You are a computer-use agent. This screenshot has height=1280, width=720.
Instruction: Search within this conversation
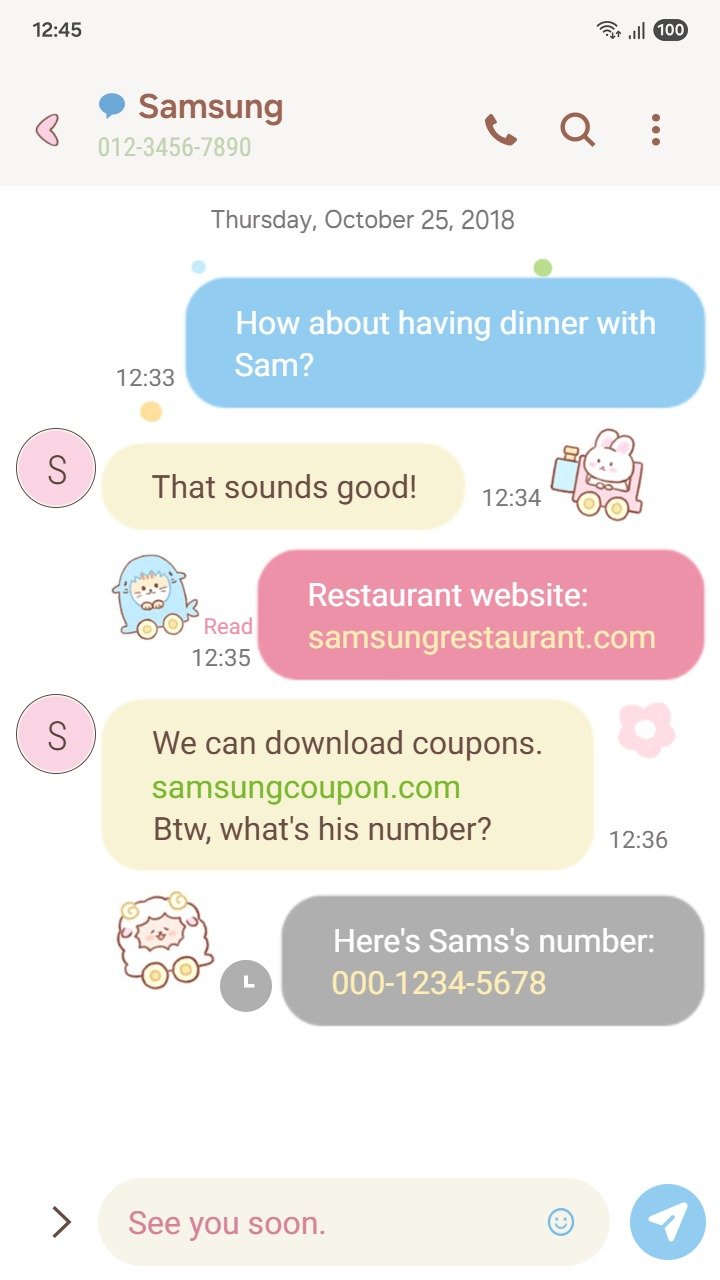[x=577, y=129]
